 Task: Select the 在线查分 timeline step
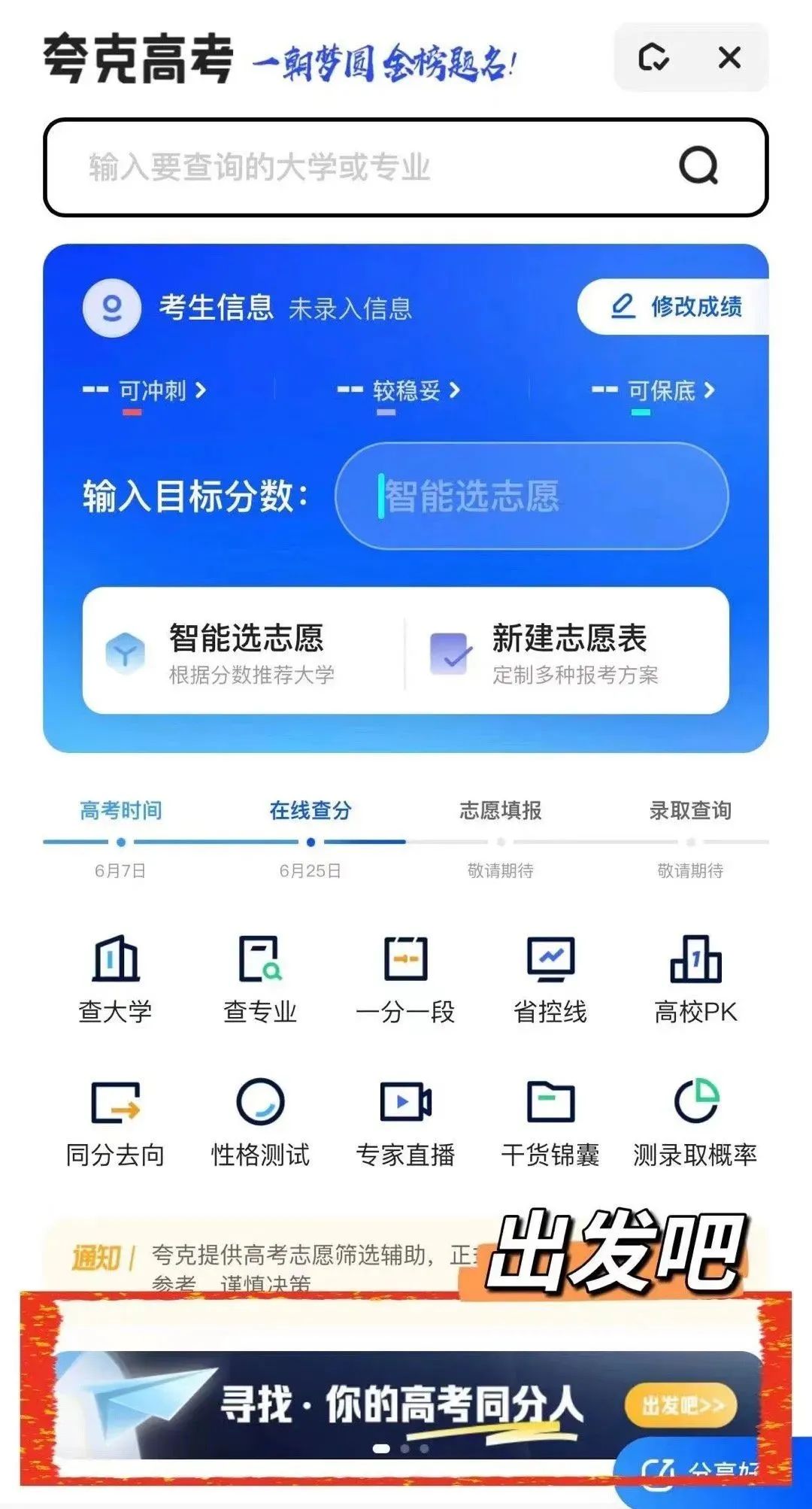pyautogui.click(x=311, y=810)
